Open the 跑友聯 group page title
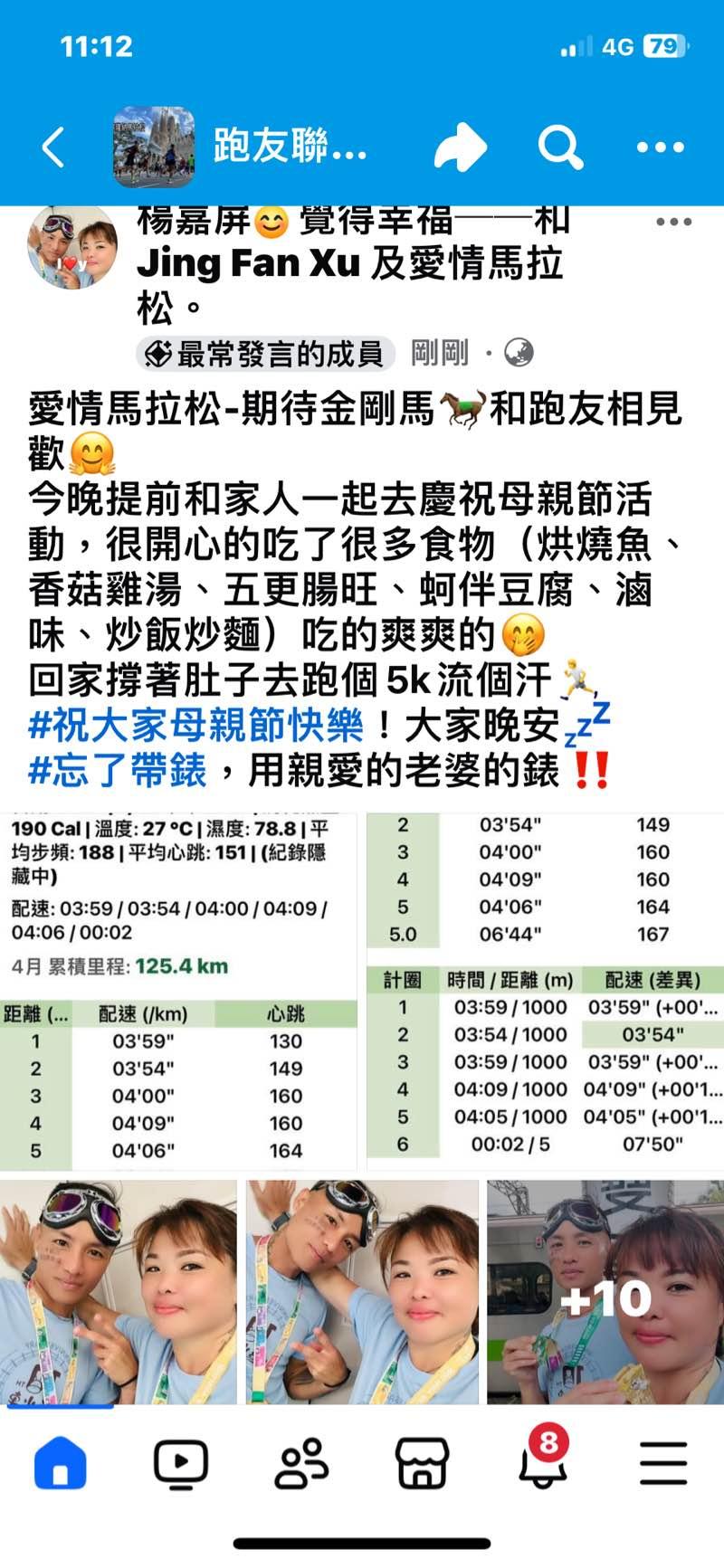This screenshot has height=1568, width=724. (290, 147)
